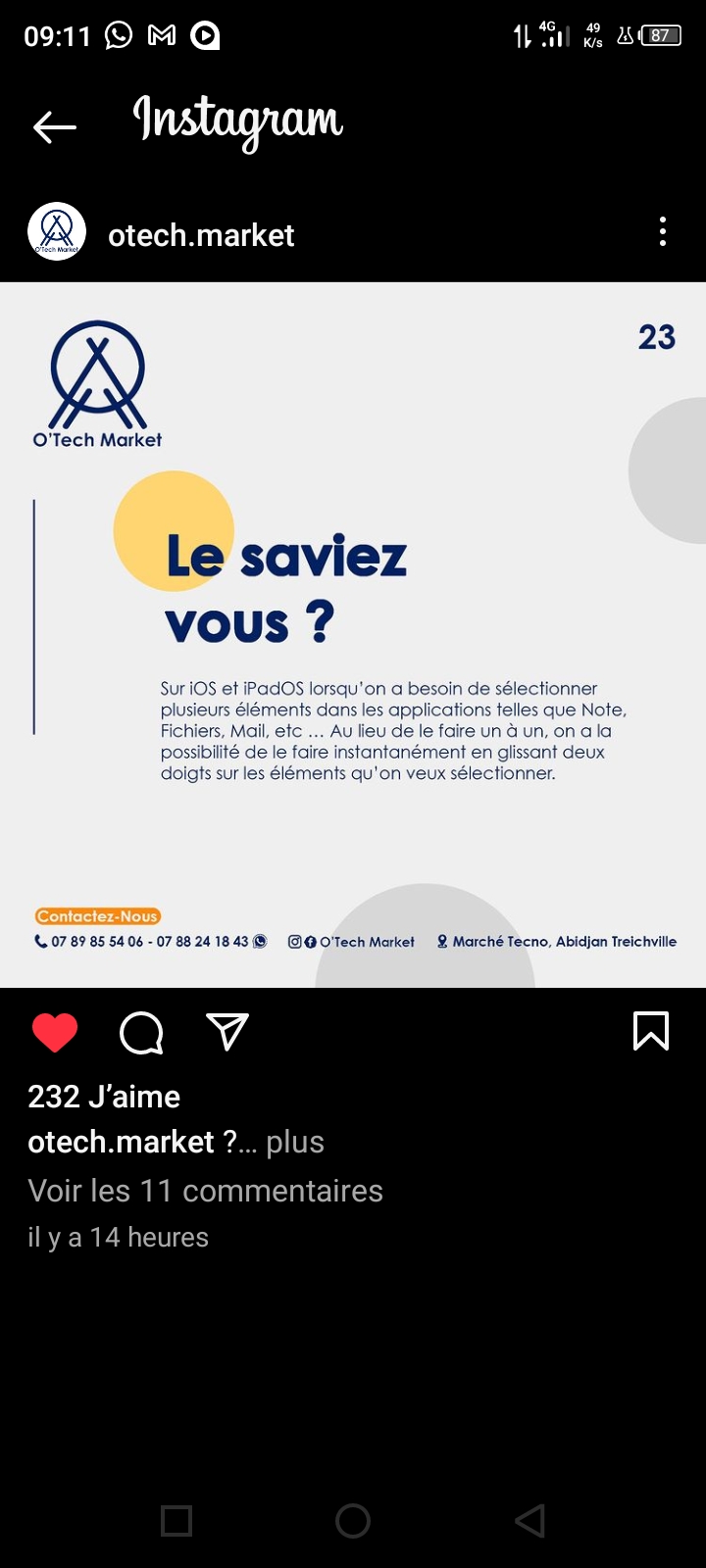Save this post with the bookmark icon
This screenshot has width=706, height=1568.
(651, 1031)
